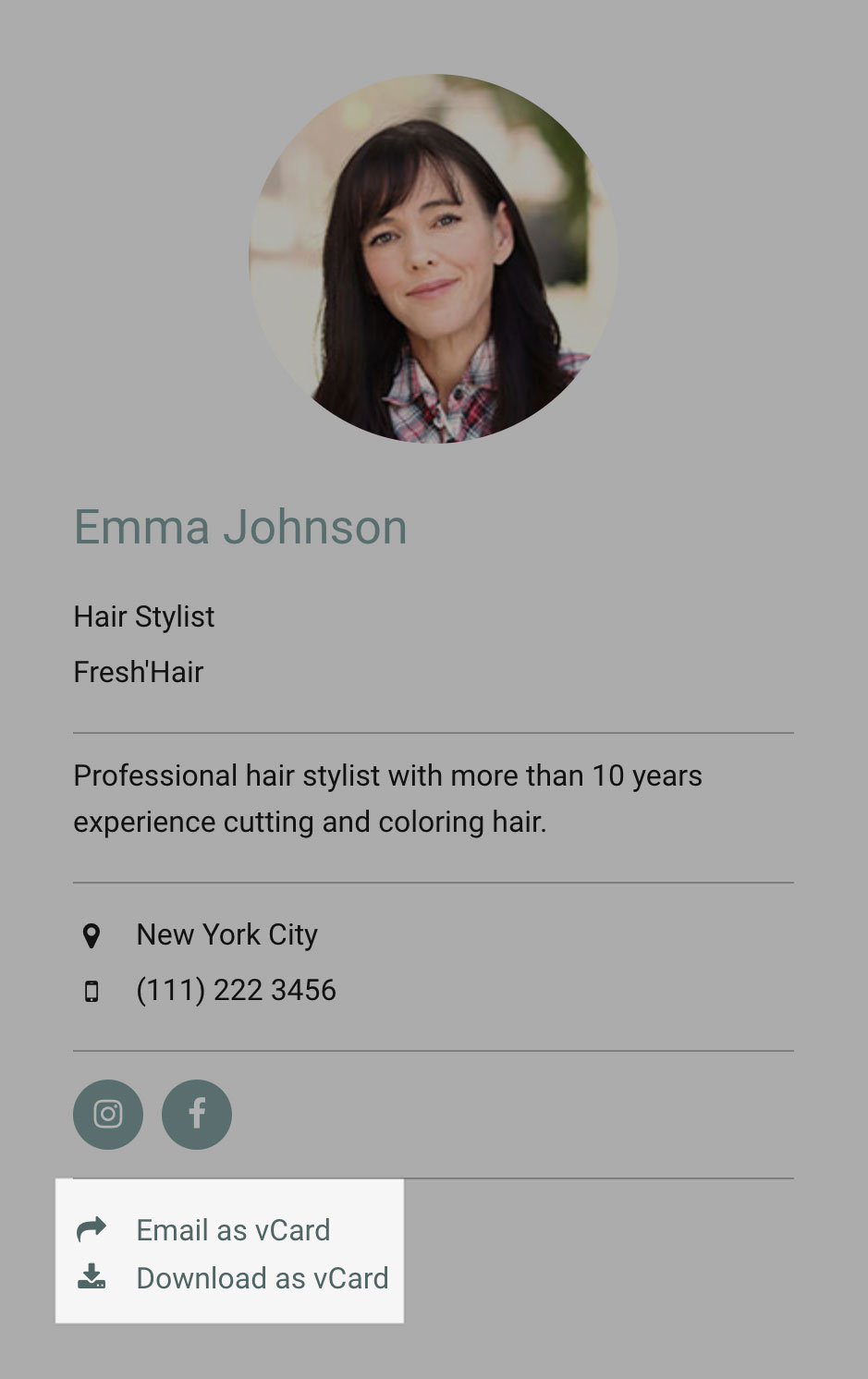Select the Fresh'Hair company name
The height and width of the screenshot is (1379, 868).
coord(138,672)
